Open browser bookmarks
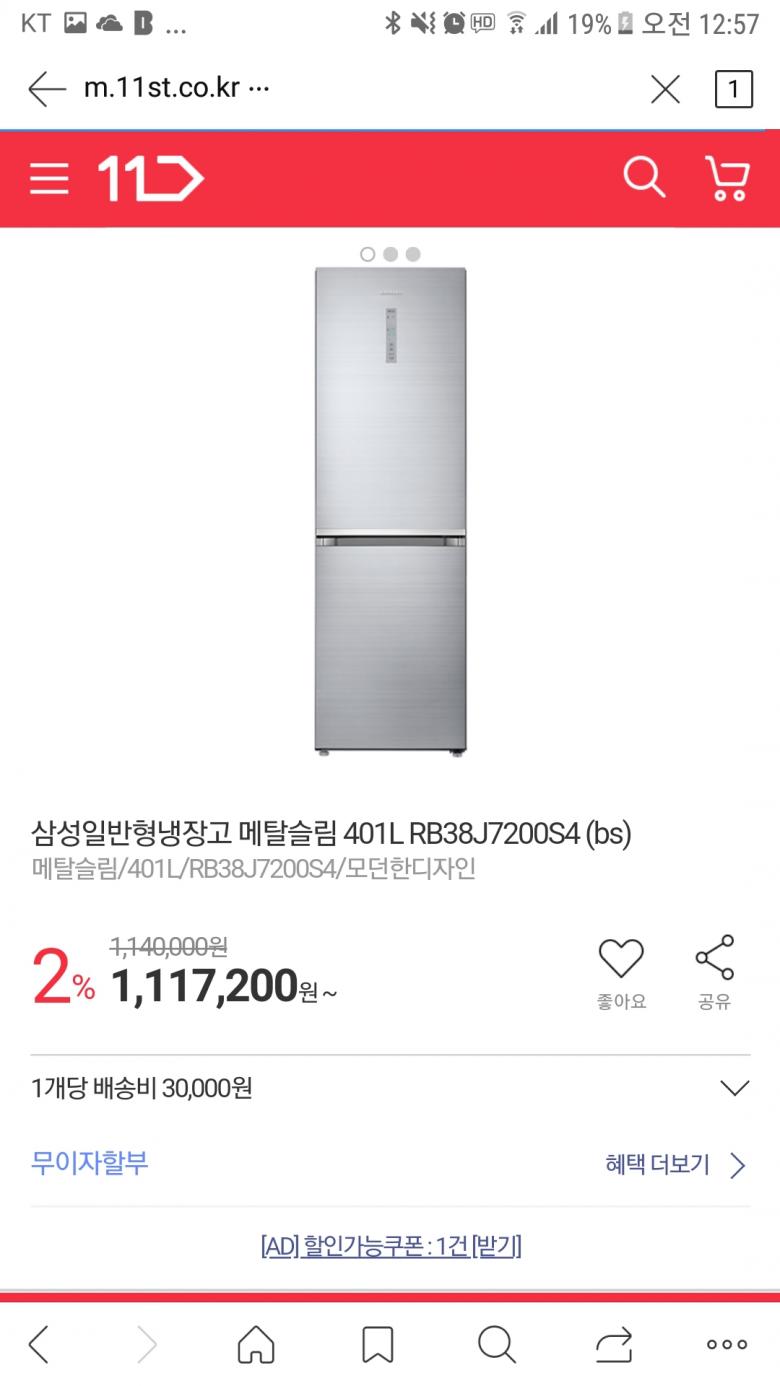Viewport: 780px width, 1386px height. (377, 1344)
